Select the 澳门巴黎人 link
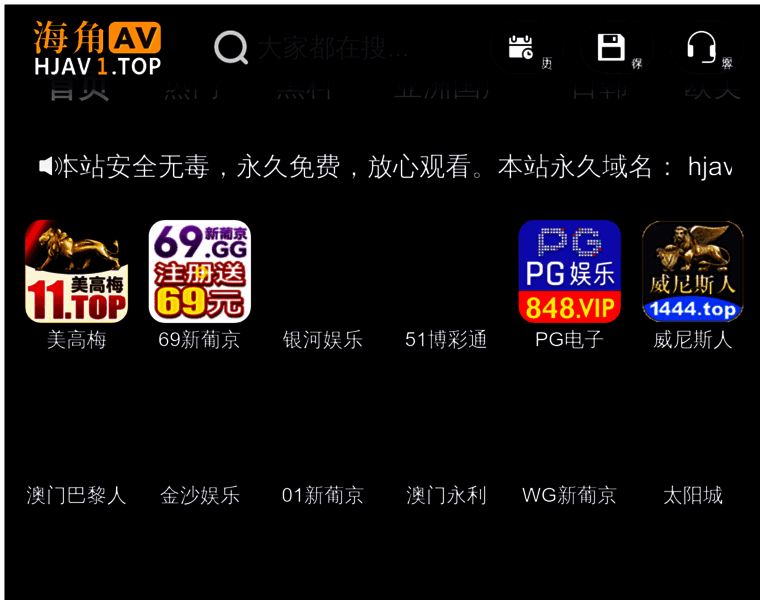The image size is (760, 600). [76, 495]
